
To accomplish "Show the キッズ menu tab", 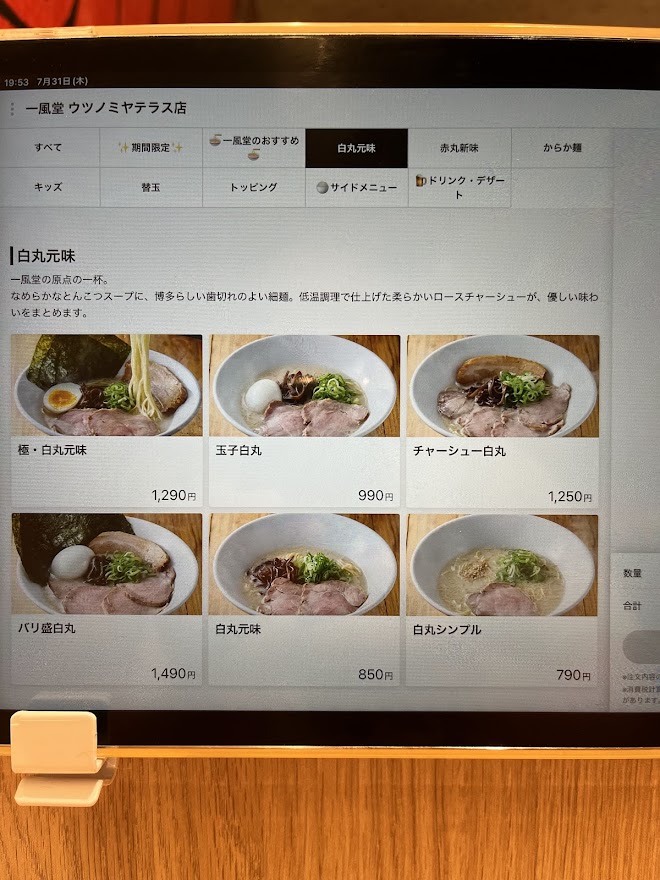I will tap(49, 187).
